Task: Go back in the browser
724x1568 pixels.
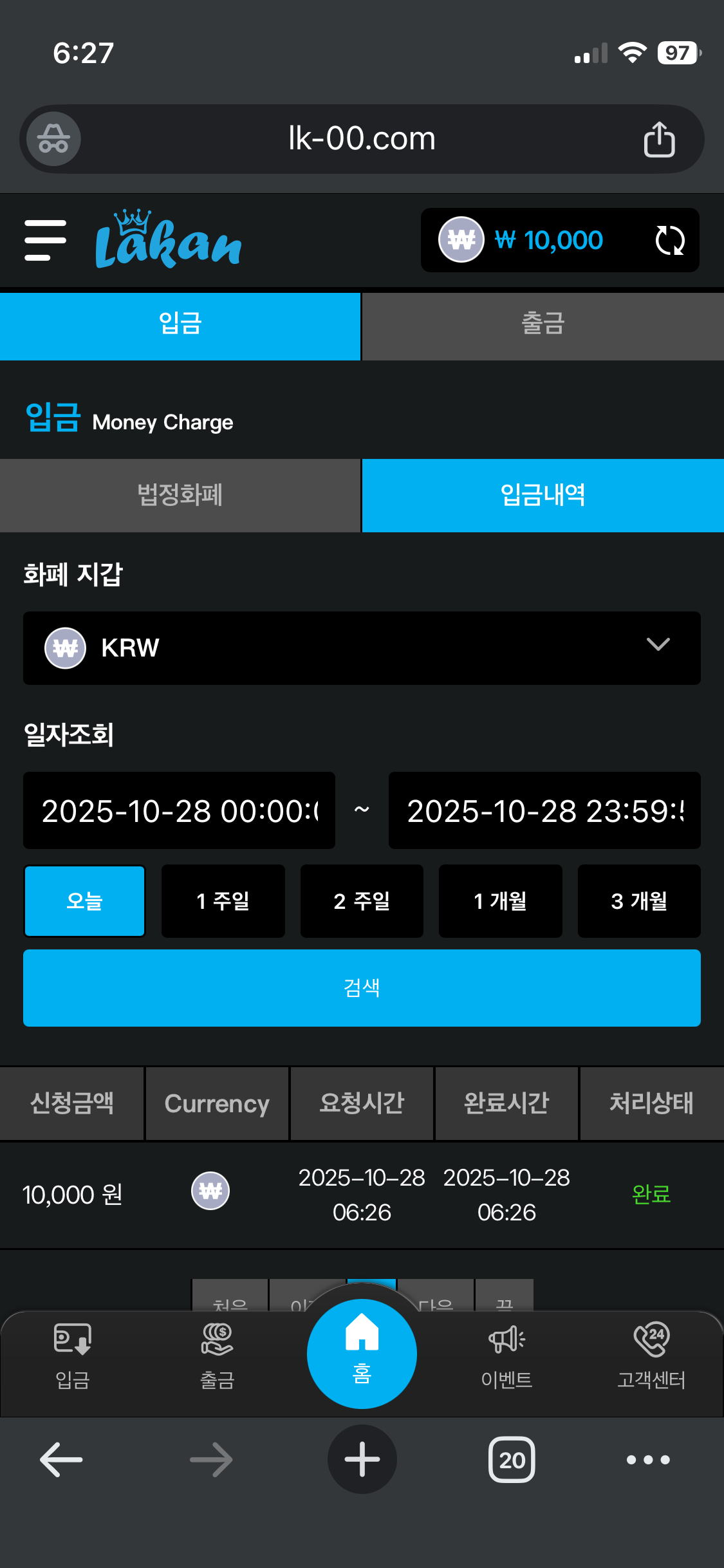Action: [x=61, y=1460]
